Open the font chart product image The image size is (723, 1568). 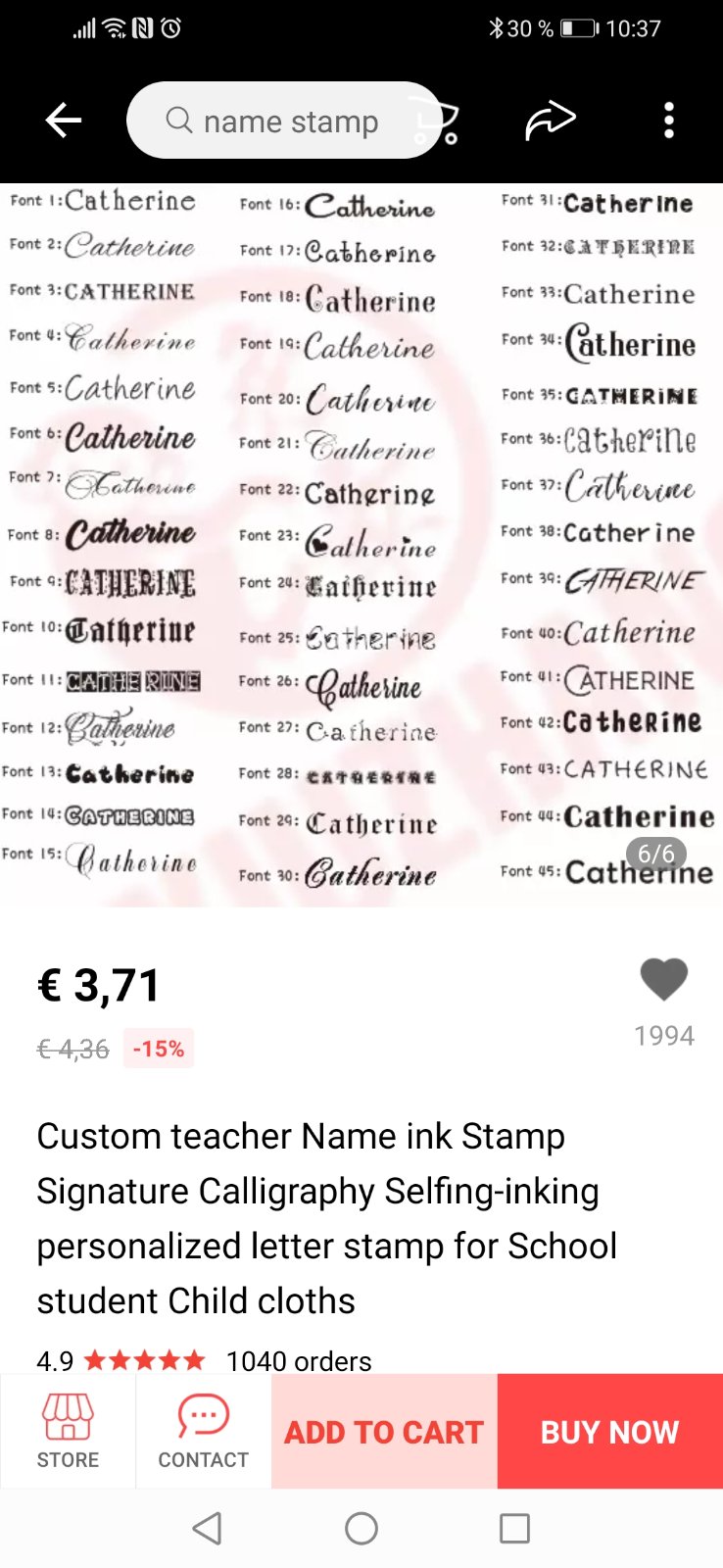(361, 544)
